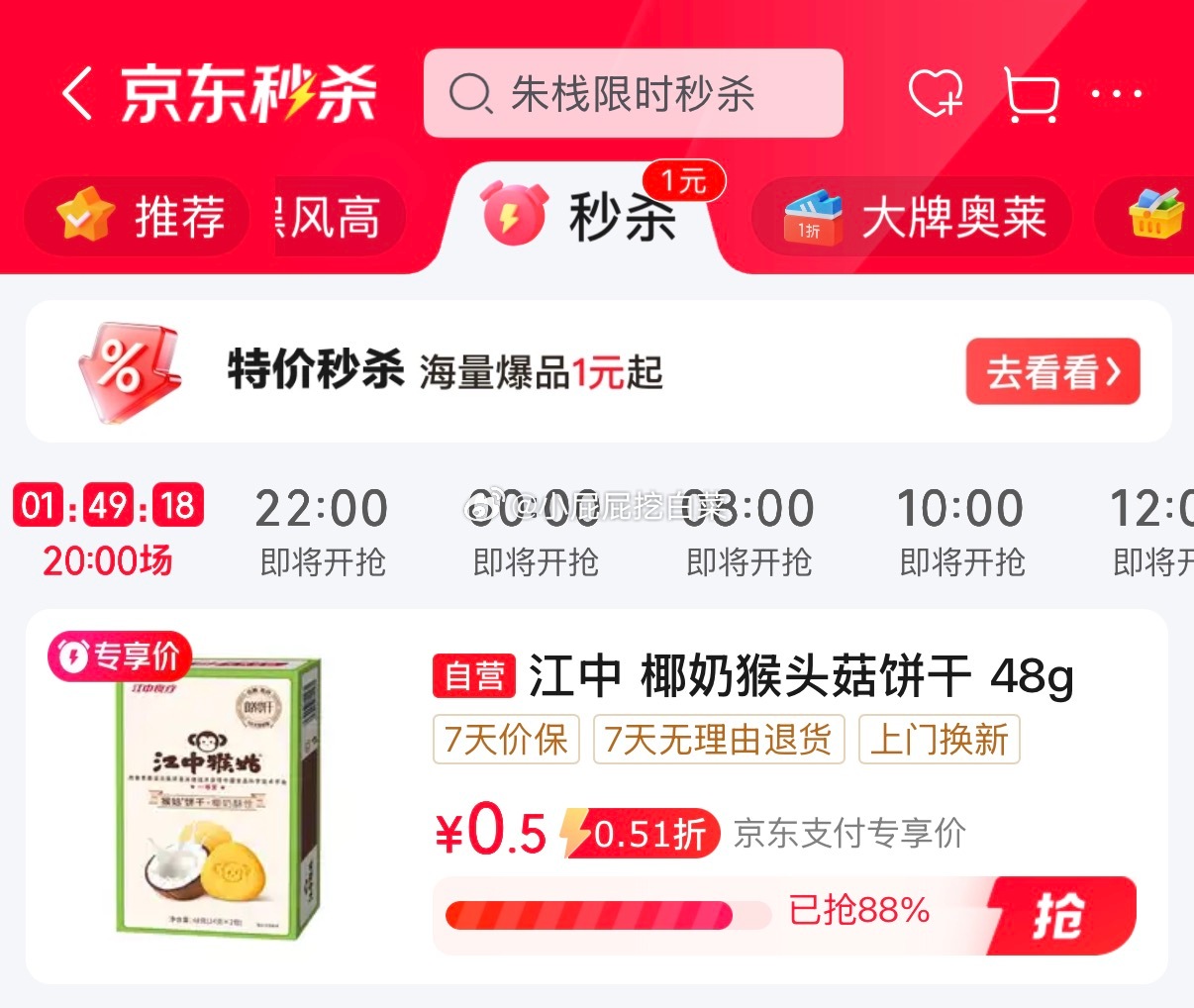
Task: Open the 朱栈限时秒杀 search box
Action: click(x=634, y=93)
